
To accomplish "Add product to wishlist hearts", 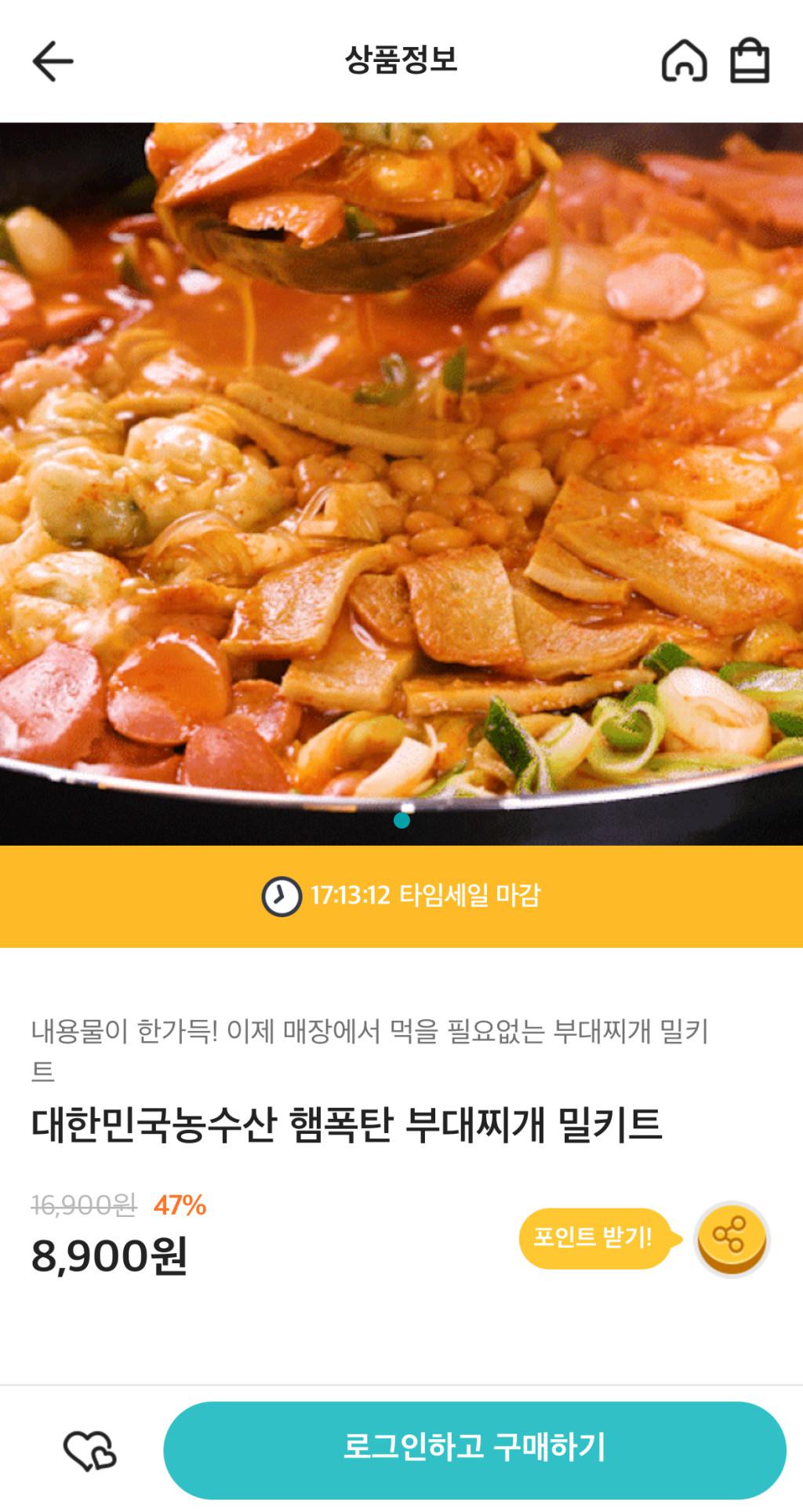I will coord(89,1451).
